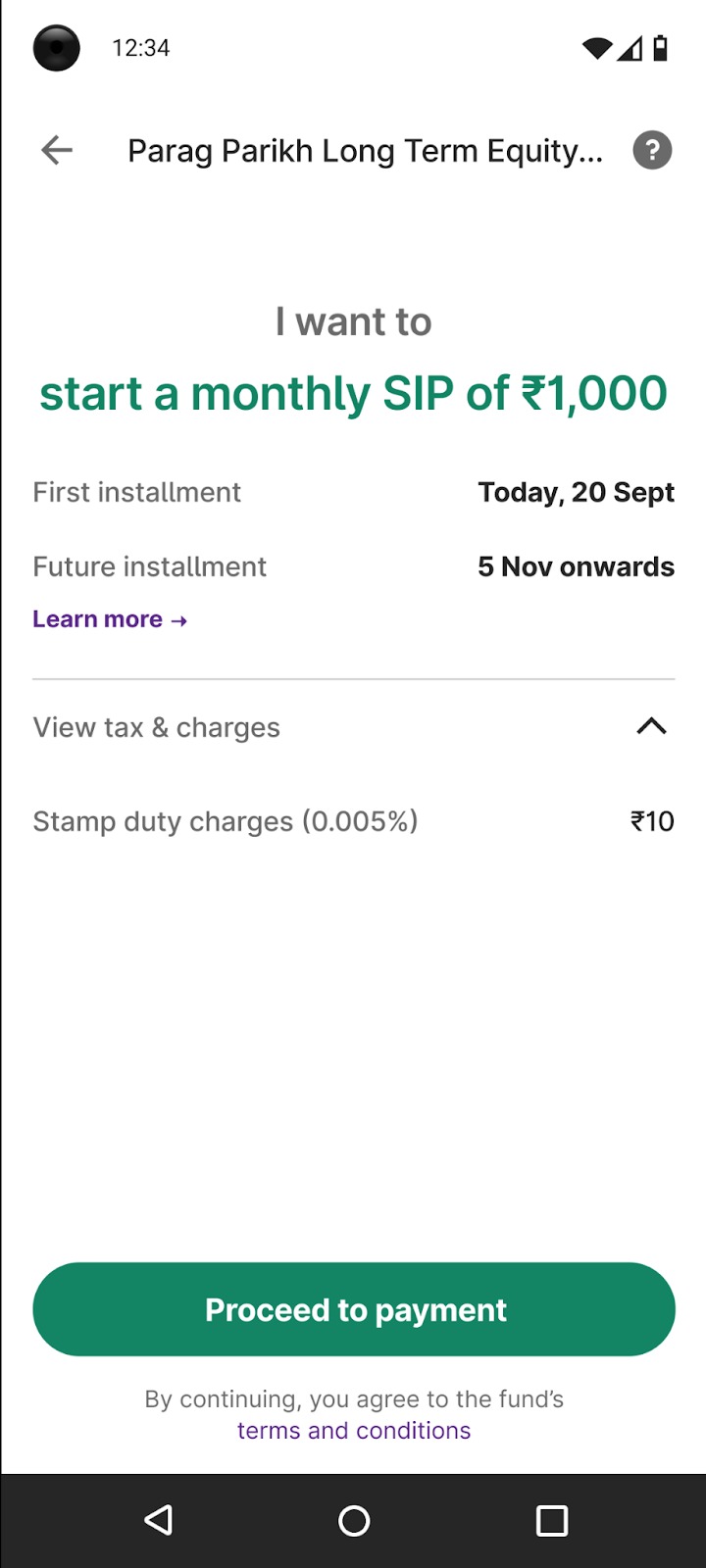Viewport: 706px width, 1568px height.
Task: Tap the back arrow to return
Action: point(56,150)
